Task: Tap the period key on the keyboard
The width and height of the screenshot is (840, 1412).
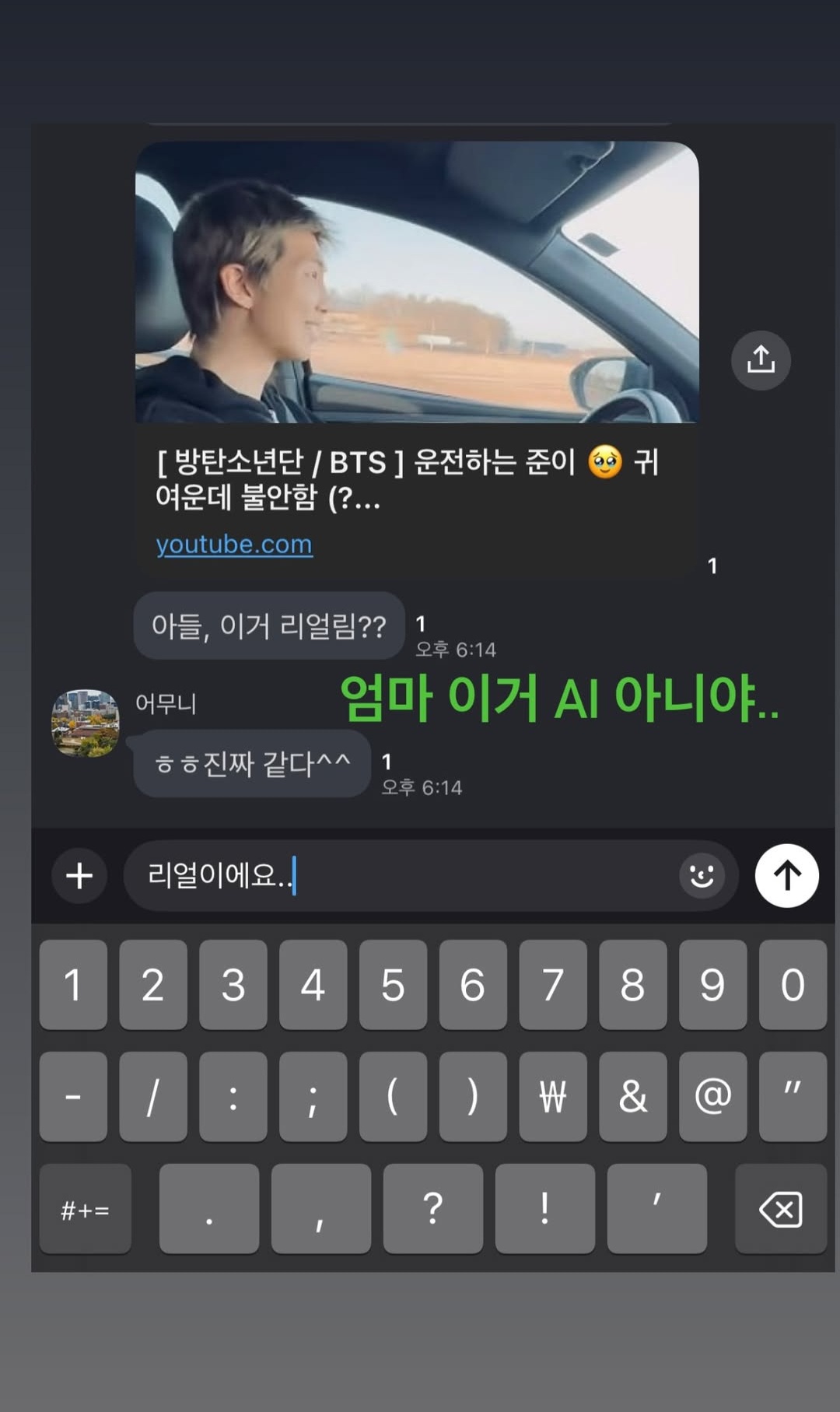Action: pos(208,1210)
